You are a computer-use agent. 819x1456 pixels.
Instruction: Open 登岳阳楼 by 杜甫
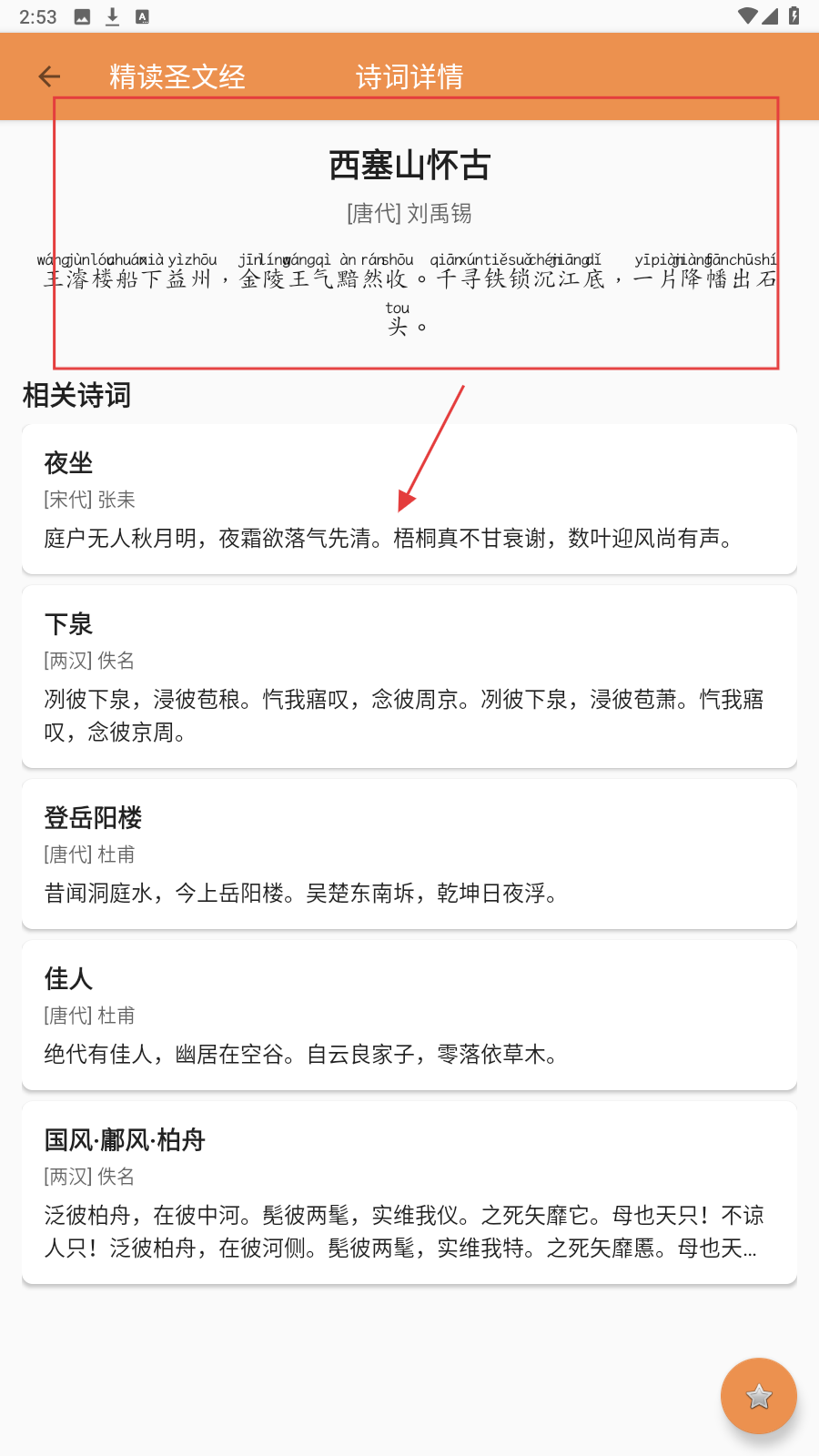pyautogui.click(x=409, y=854)
